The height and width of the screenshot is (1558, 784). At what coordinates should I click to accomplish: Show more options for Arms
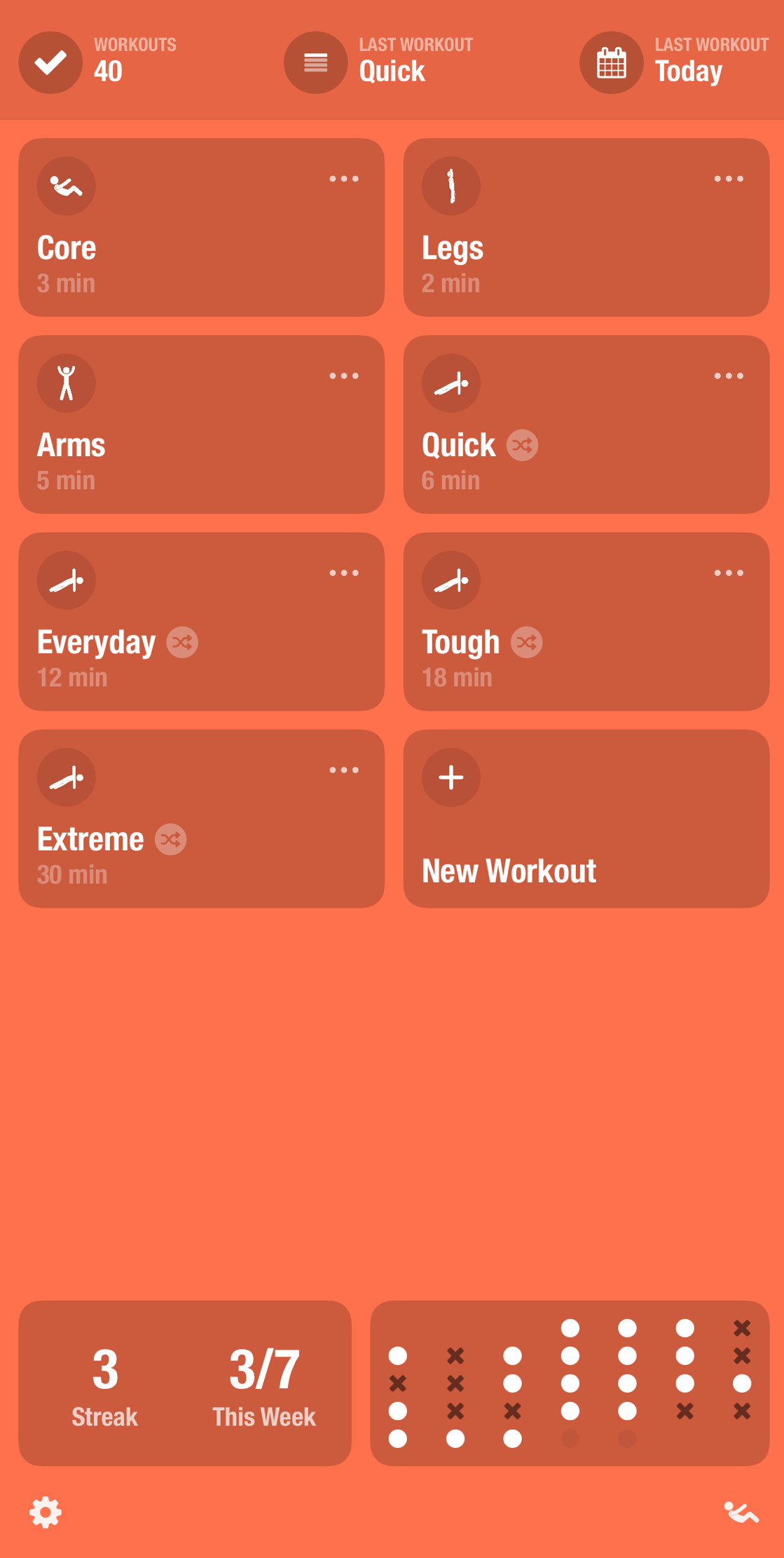(344, 376)
